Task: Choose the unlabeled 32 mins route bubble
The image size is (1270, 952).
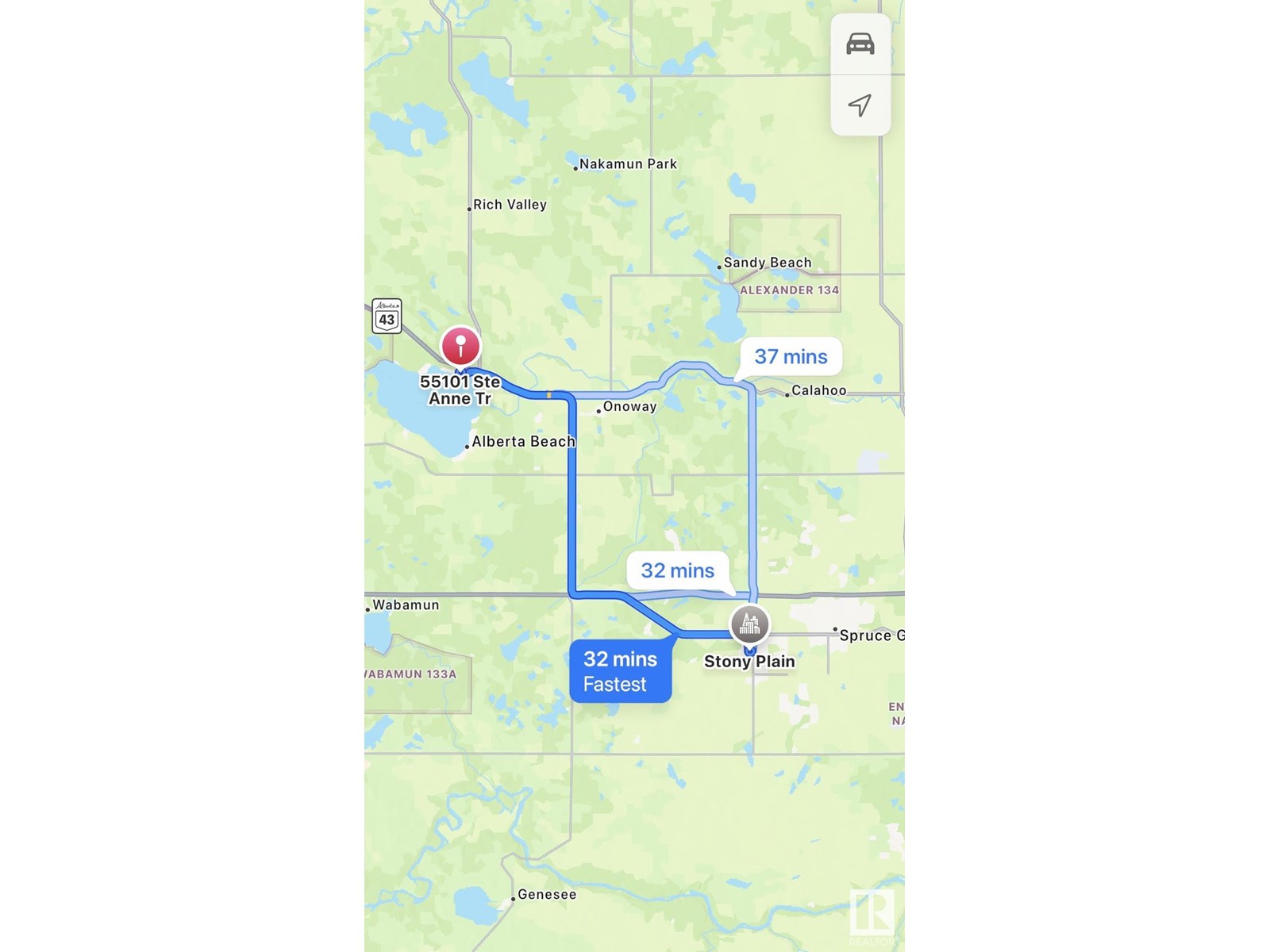Action: [677, 570]
